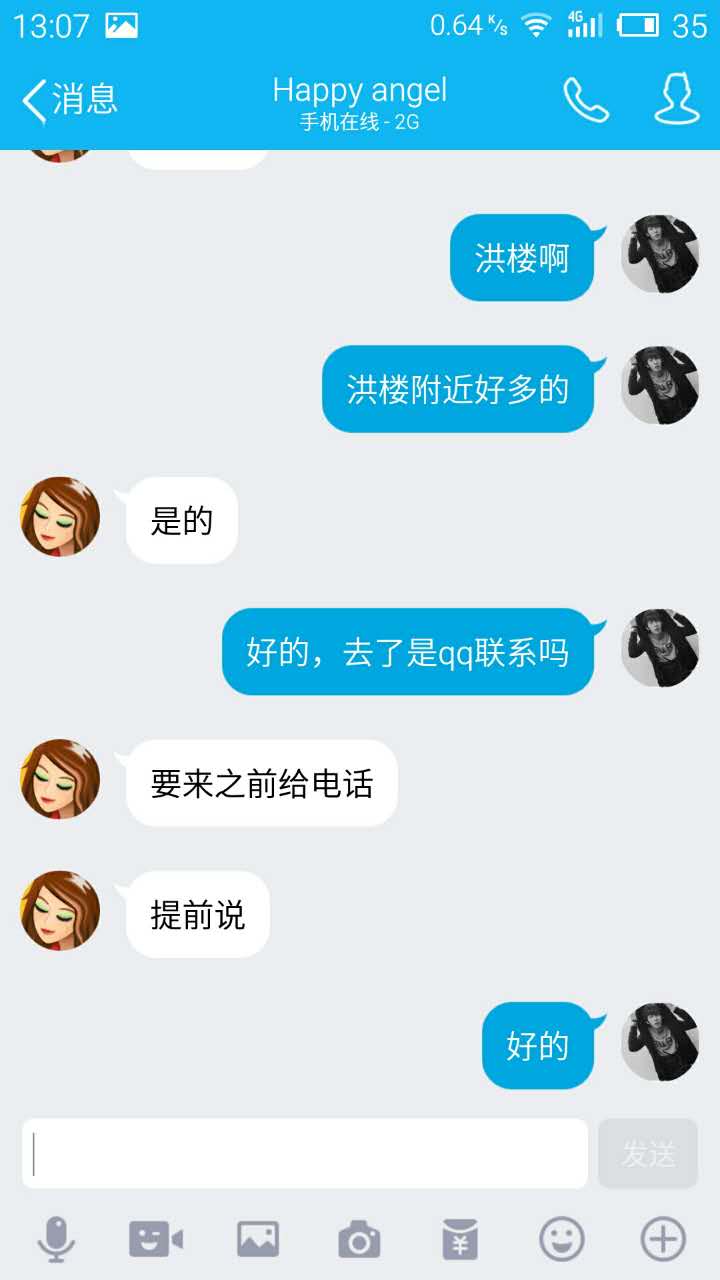This screenshot has width=720, height=1280.
Task: Go back to the 消息 list
Action: [68, 100]
